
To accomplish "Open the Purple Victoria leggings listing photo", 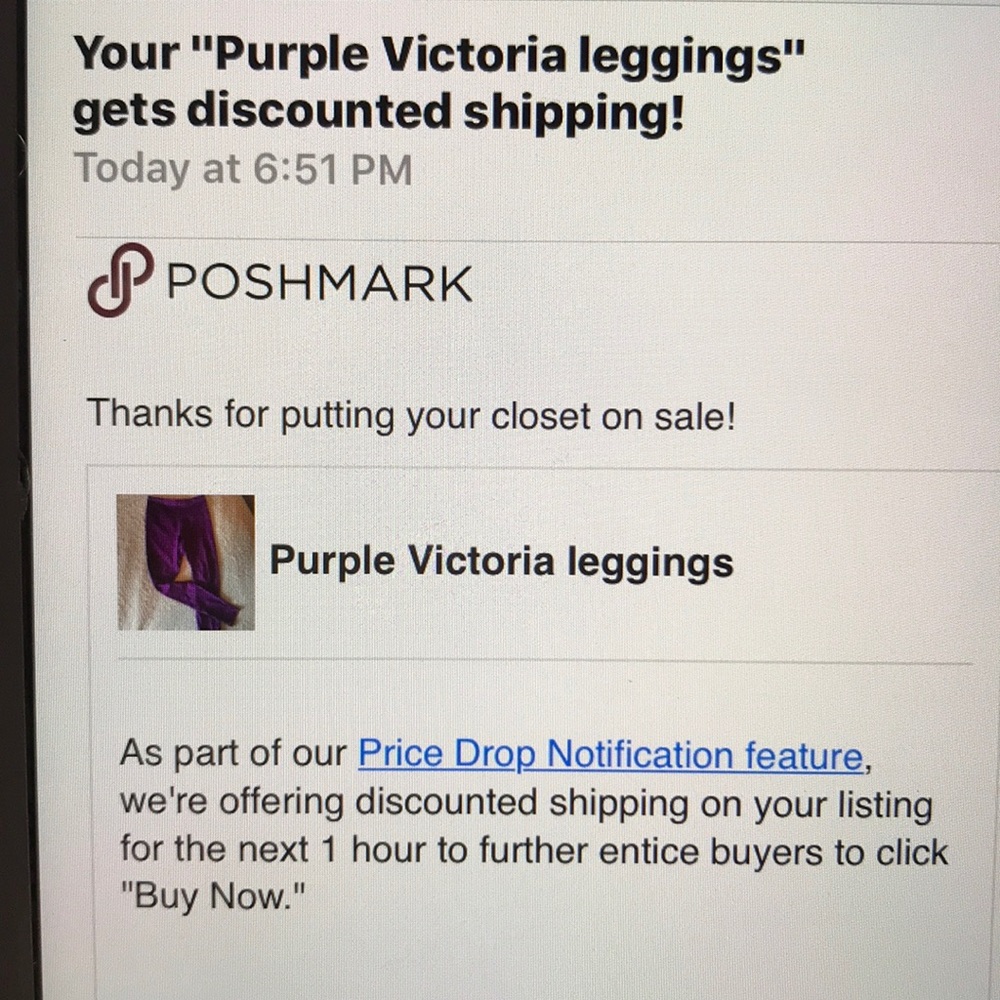I will click(x=186, y=562).
